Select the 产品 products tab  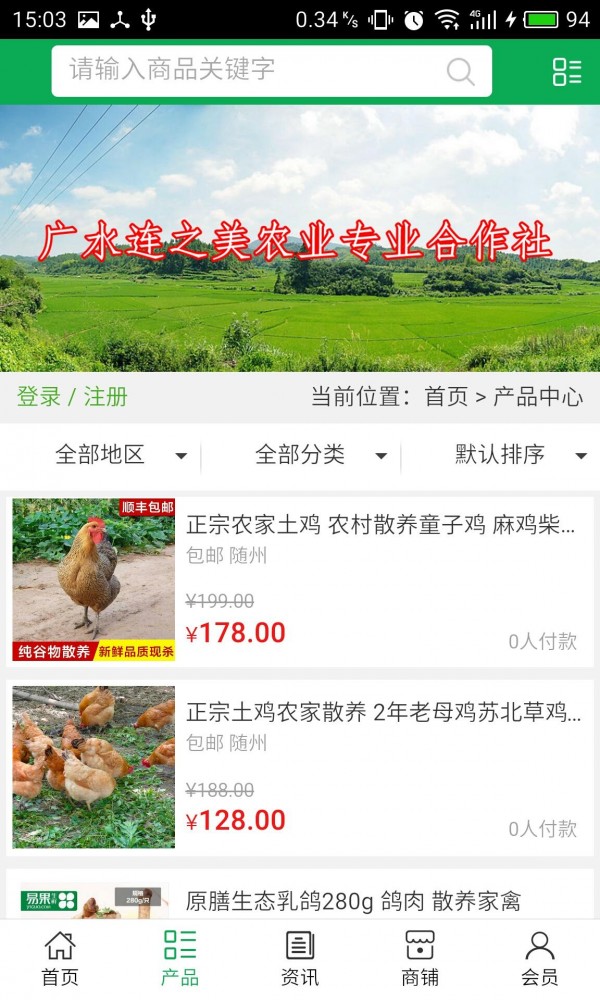tap(180, 958)
